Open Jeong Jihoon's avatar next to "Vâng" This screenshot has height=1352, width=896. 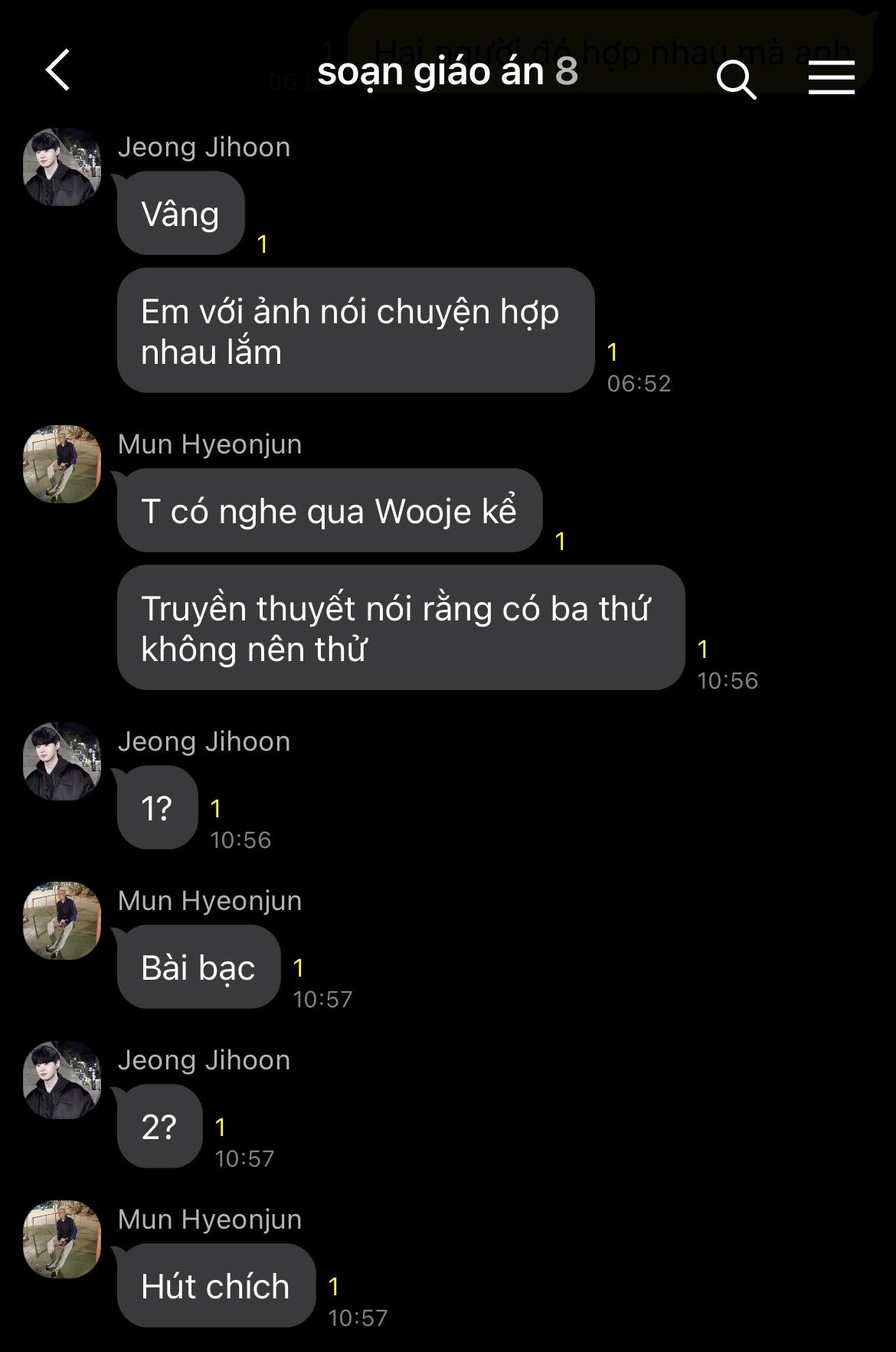click(62, 167)
